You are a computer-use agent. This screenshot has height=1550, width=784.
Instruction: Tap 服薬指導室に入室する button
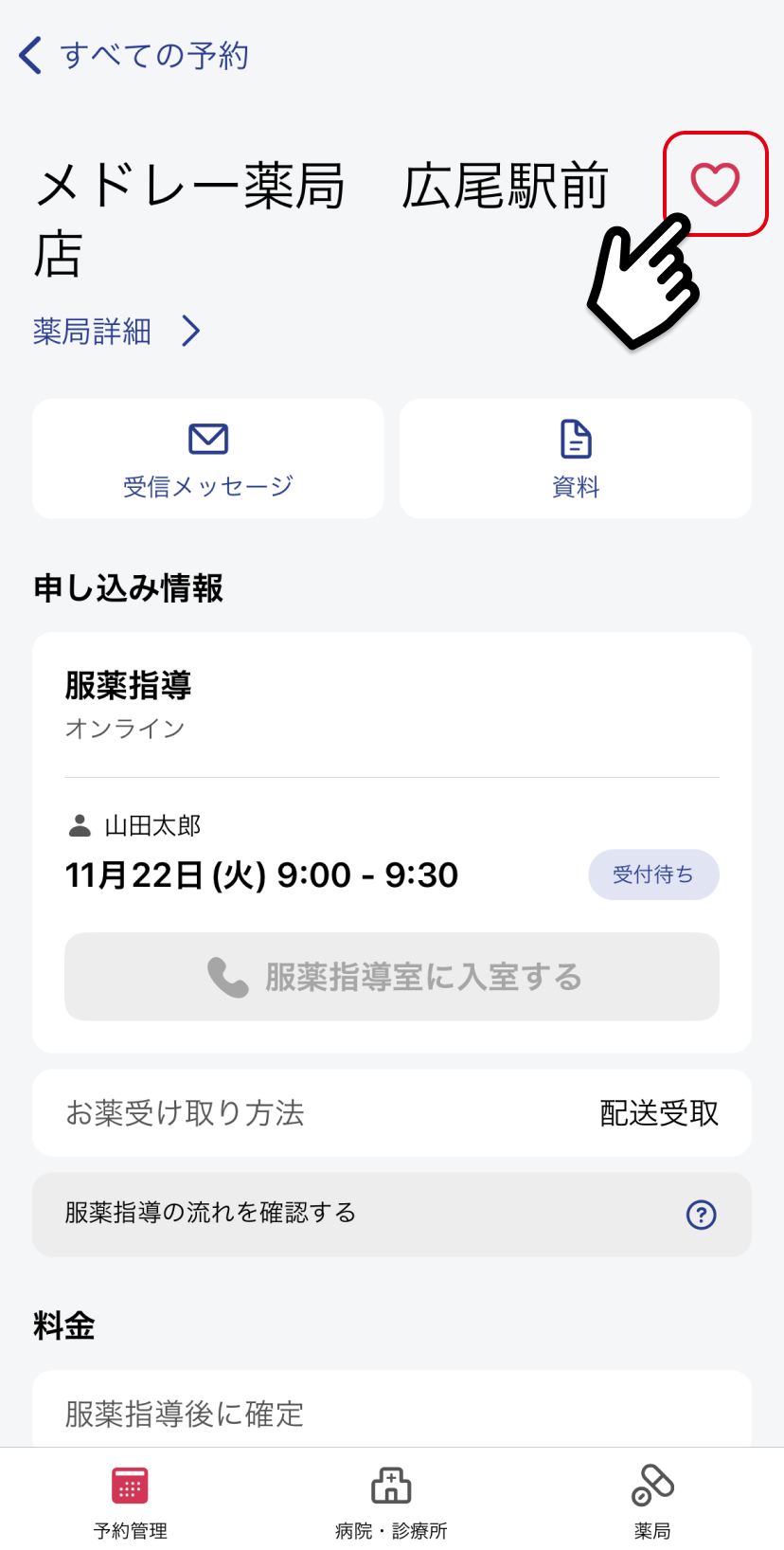click(x=392, y=977)
